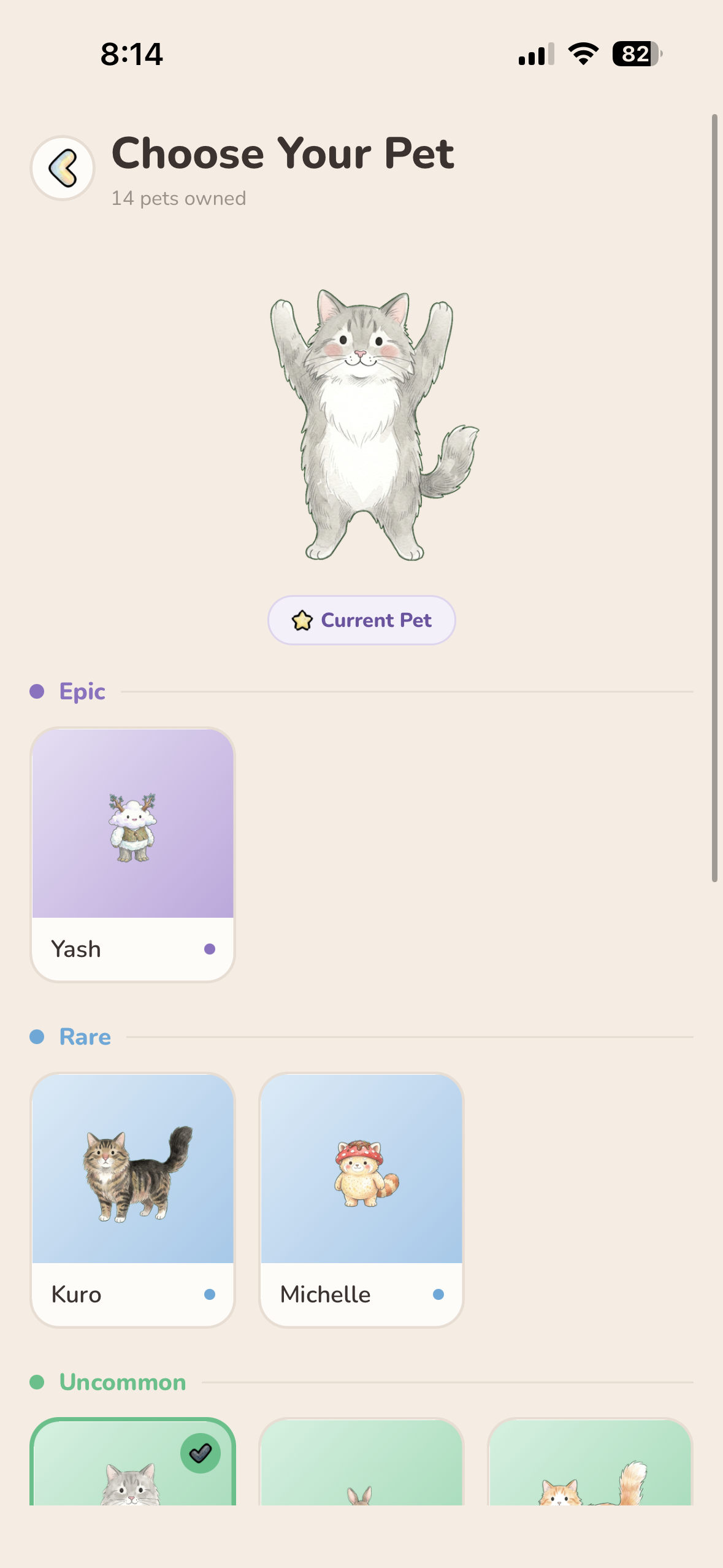Tap the checkmark badge on the selected uncommon pet
723x1568 pixels.
[x=201, y=1453]
